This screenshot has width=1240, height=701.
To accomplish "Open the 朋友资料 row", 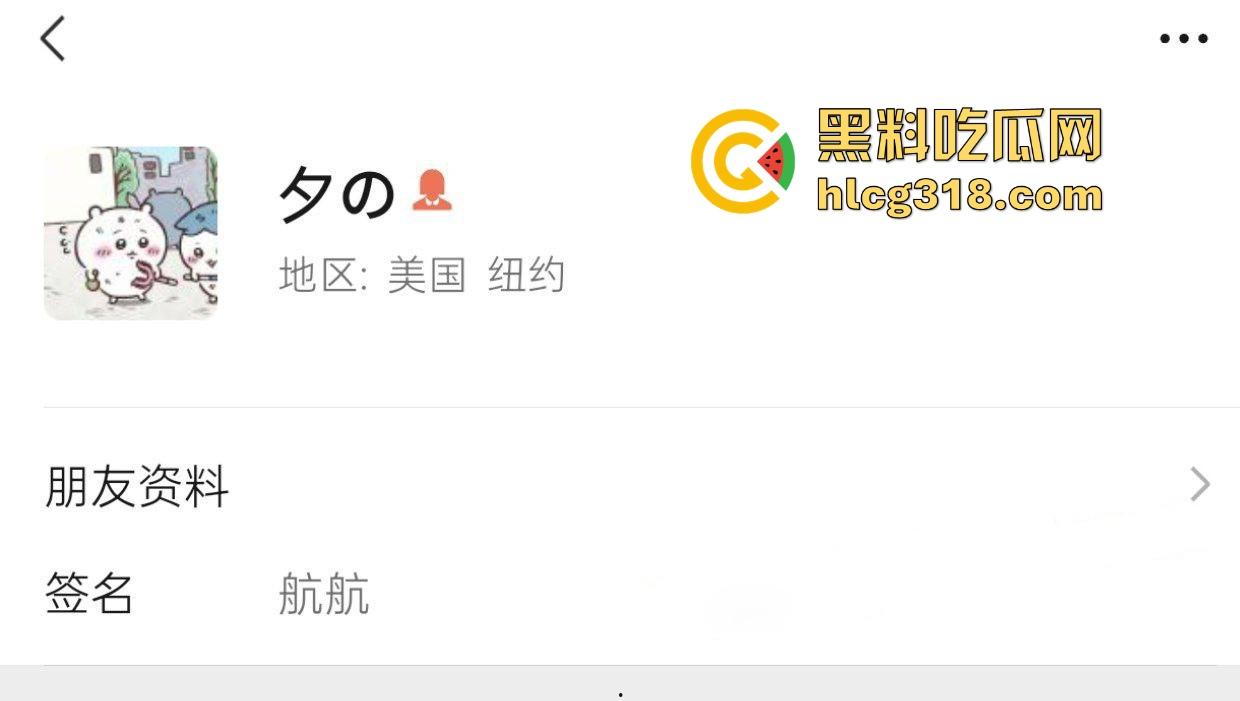I will pos(620,486).
